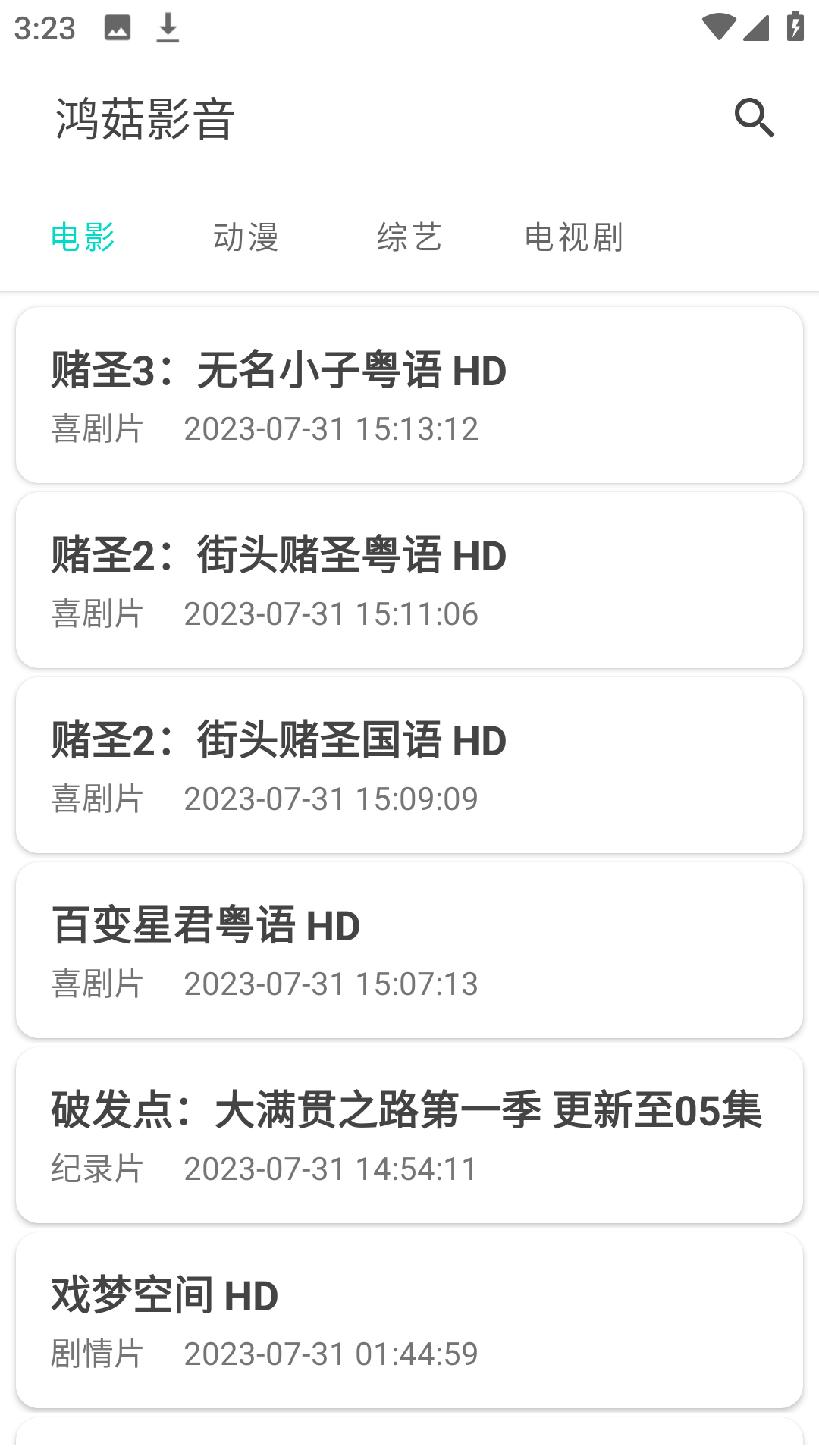Switch to the 综艺 tab
The width and height of the screenshot is (819, 1456).
(409, 237)
